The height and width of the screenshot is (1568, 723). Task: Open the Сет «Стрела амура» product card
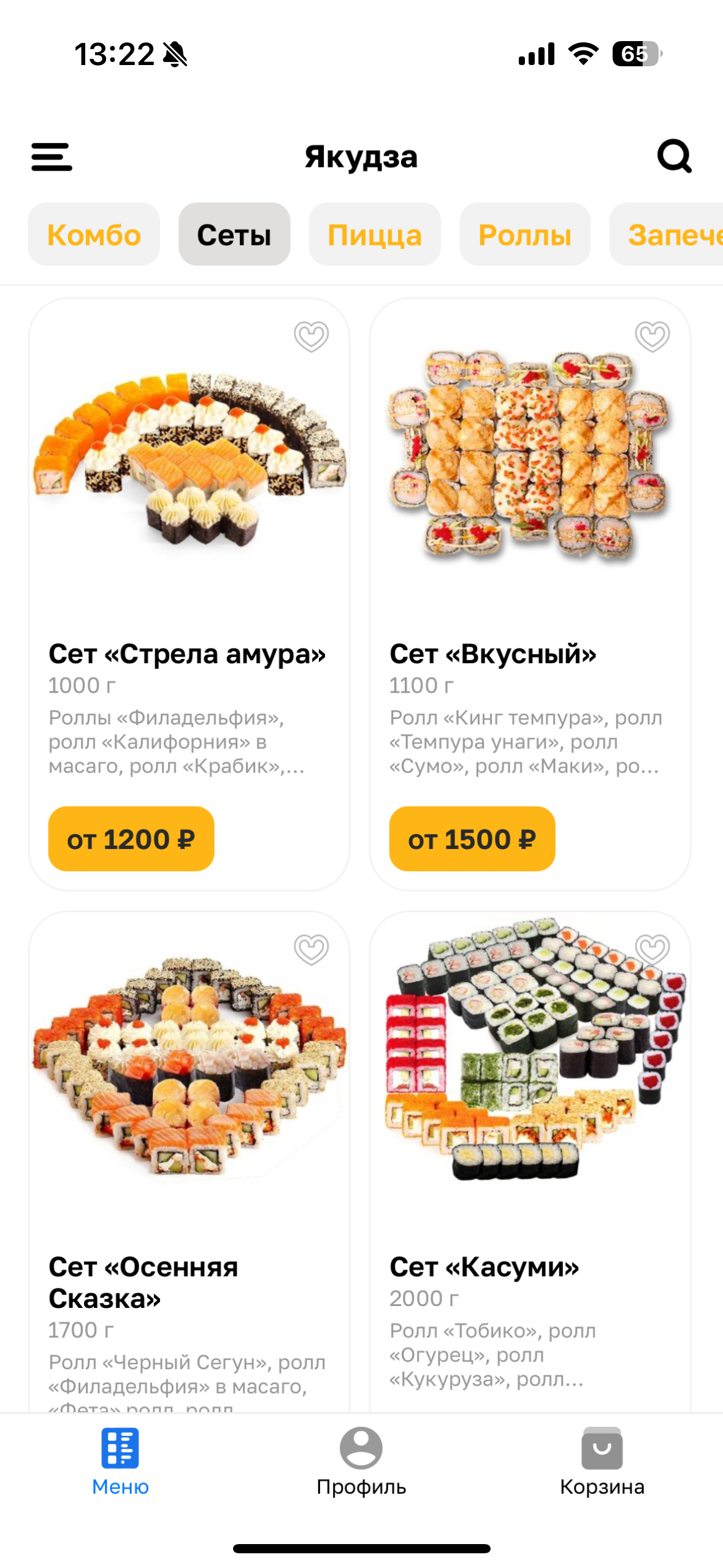point(188,653)
